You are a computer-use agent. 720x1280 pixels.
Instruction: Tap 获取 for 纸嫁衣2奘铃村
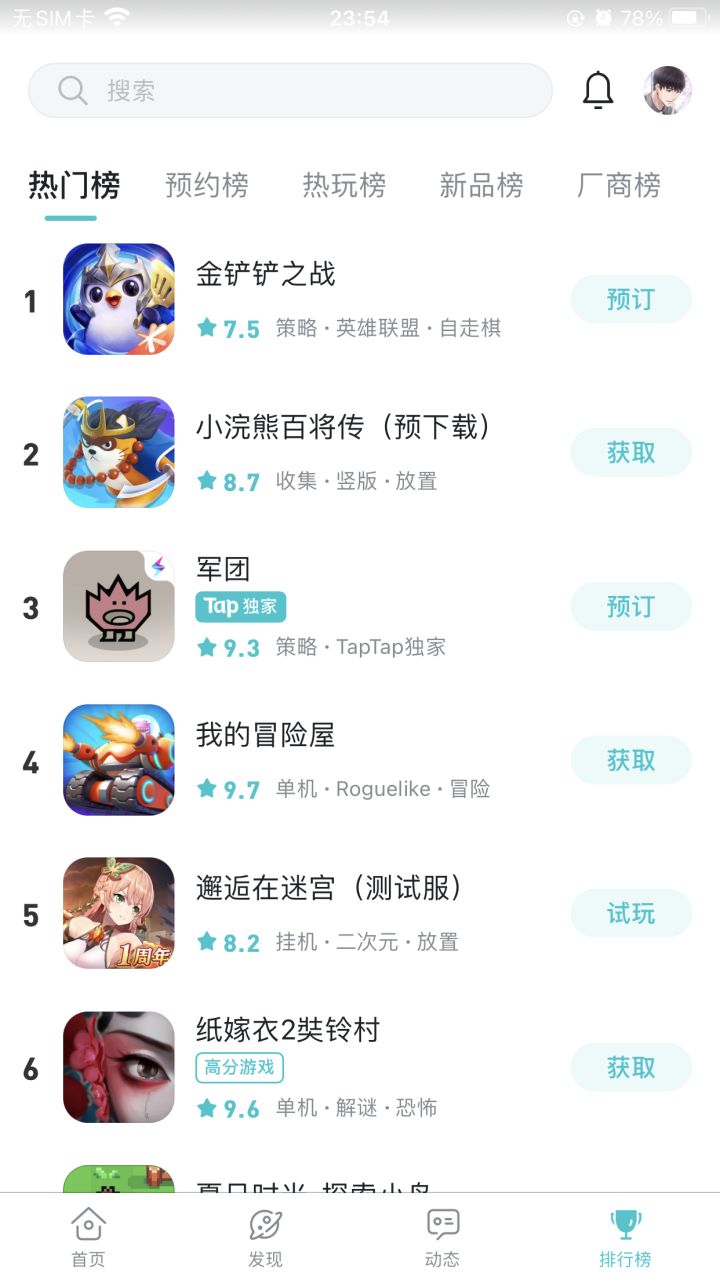(631, 1067)
